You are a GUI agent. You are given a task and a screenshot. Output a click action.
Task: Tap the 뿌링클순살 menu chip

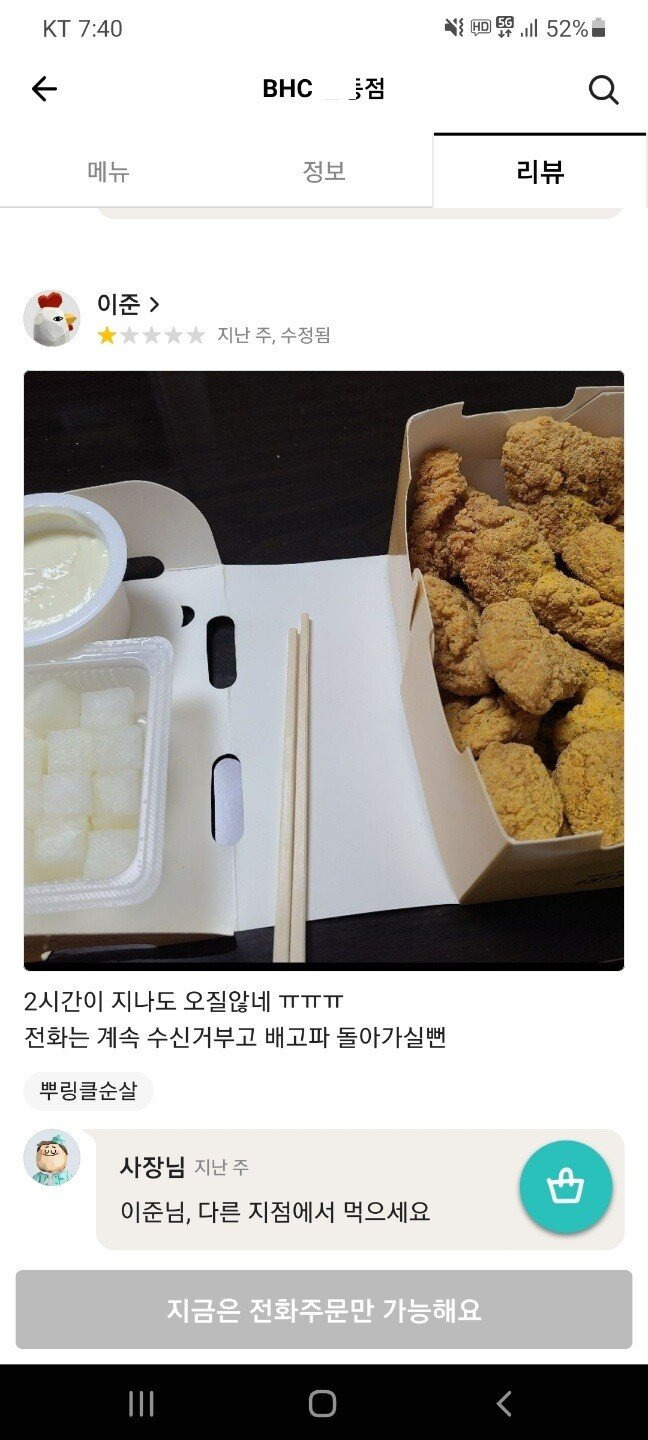pyautogui.click(x=88, y=1091)
